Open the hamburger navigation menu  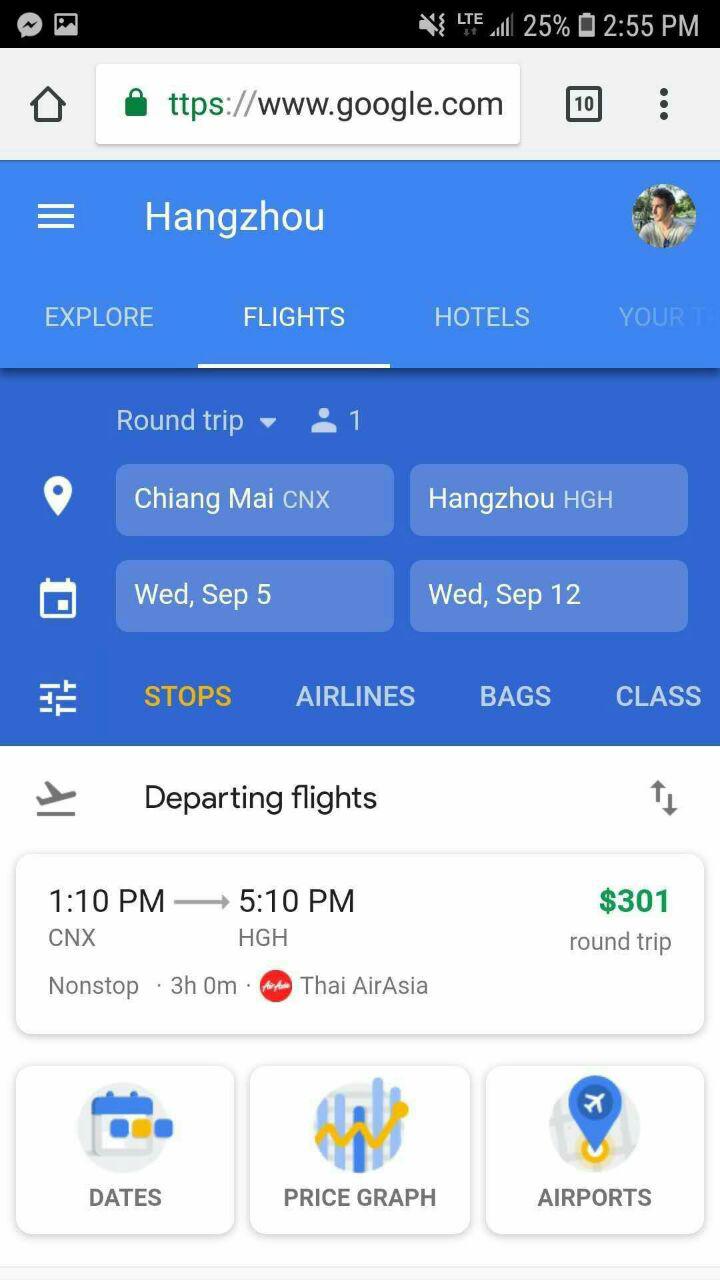coord(56,217)
